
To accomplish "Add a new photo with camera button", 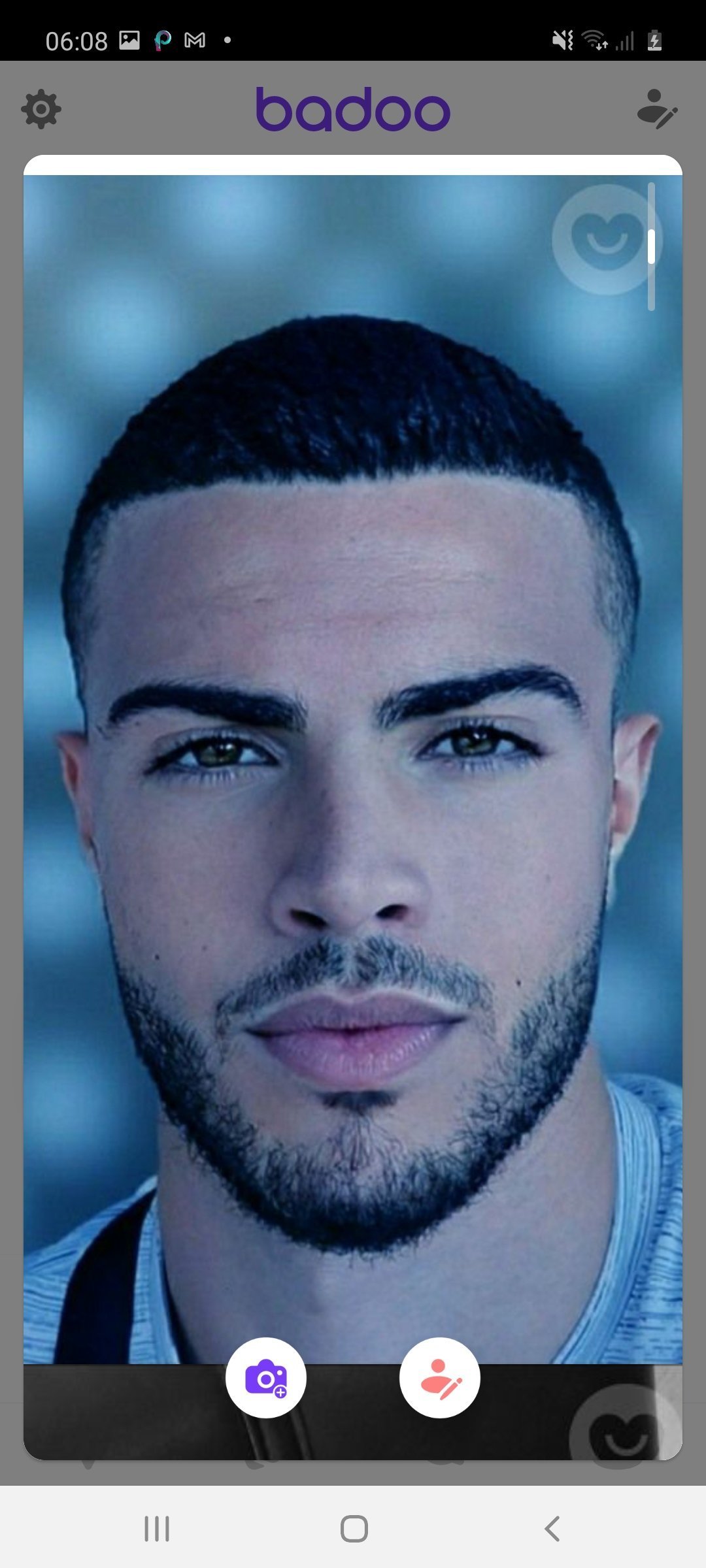I will tap(265, 1378).
